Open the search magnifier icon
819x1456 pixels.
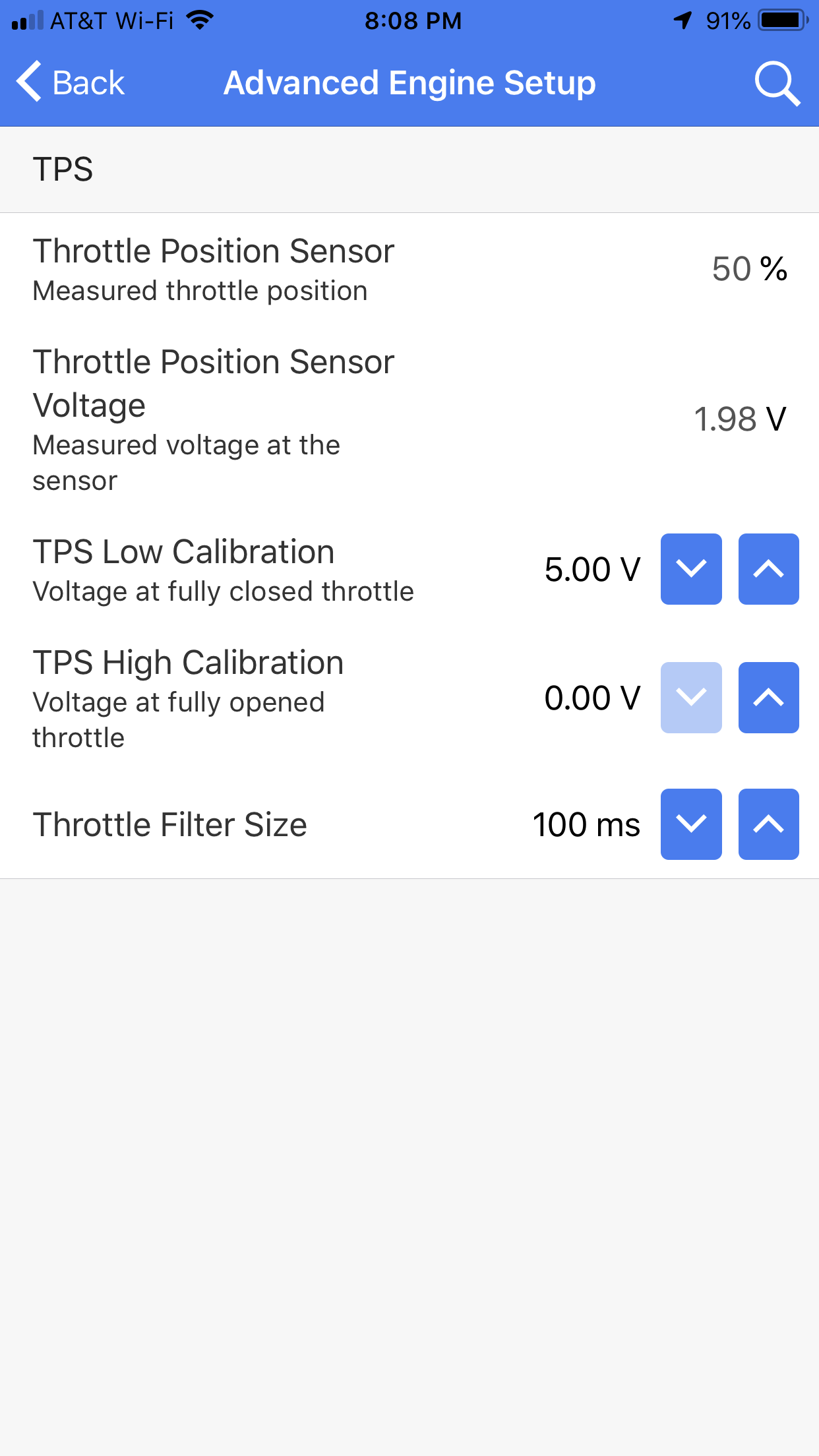(777, 82)
